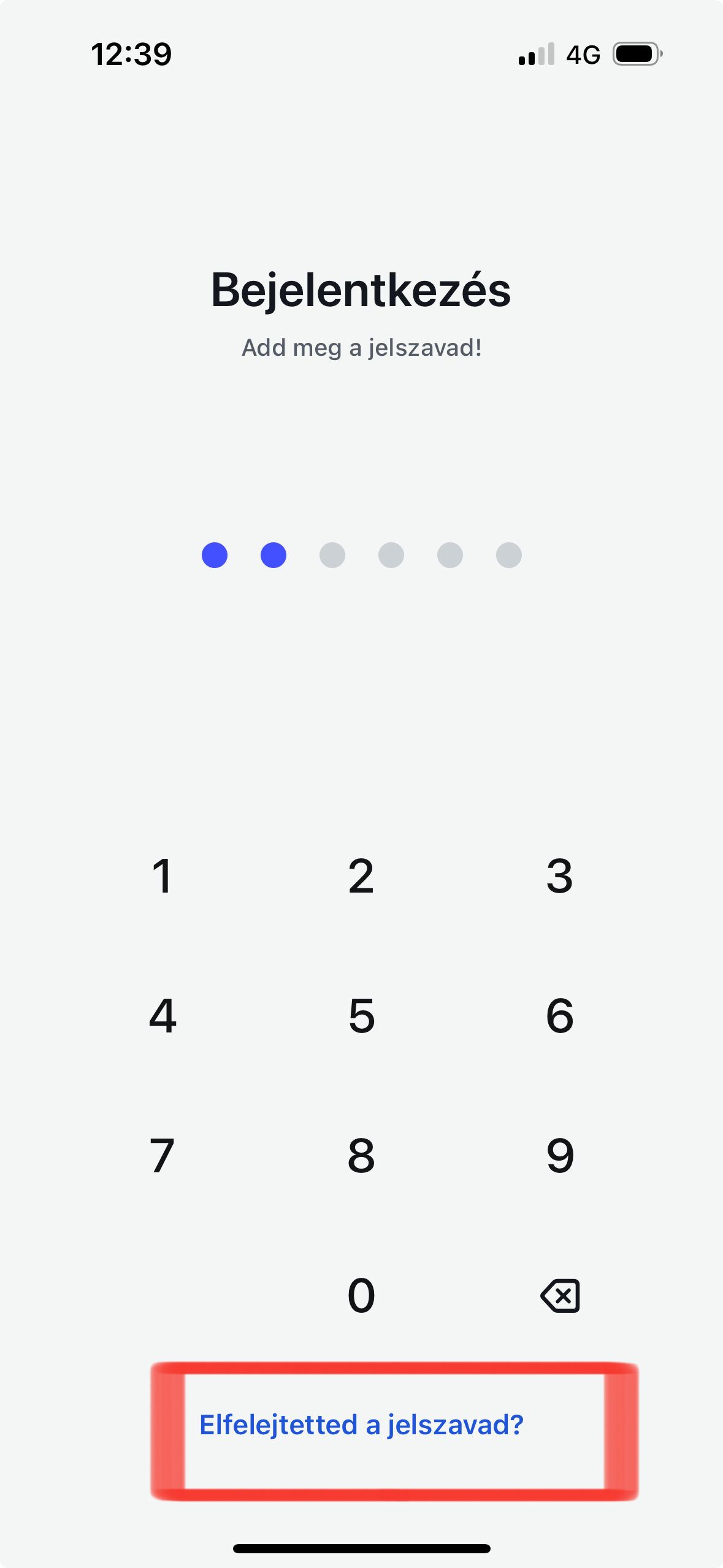Enter digit 3 on the keypad
The height and width of the screenshot is (1568, 723).
(559, 876)
